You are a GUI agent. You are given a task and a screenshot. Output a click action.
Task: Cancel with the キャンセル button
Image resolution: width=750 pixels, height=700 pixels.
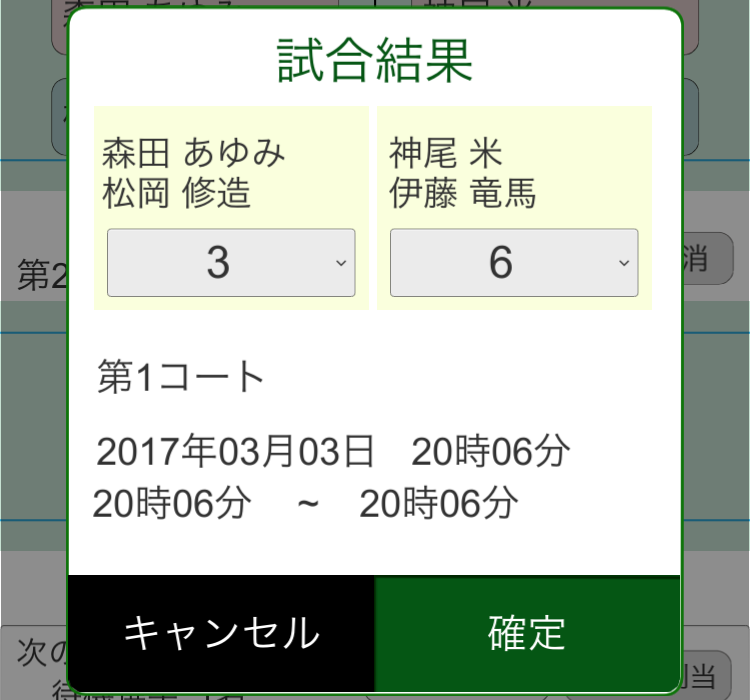tap(221, 633)
